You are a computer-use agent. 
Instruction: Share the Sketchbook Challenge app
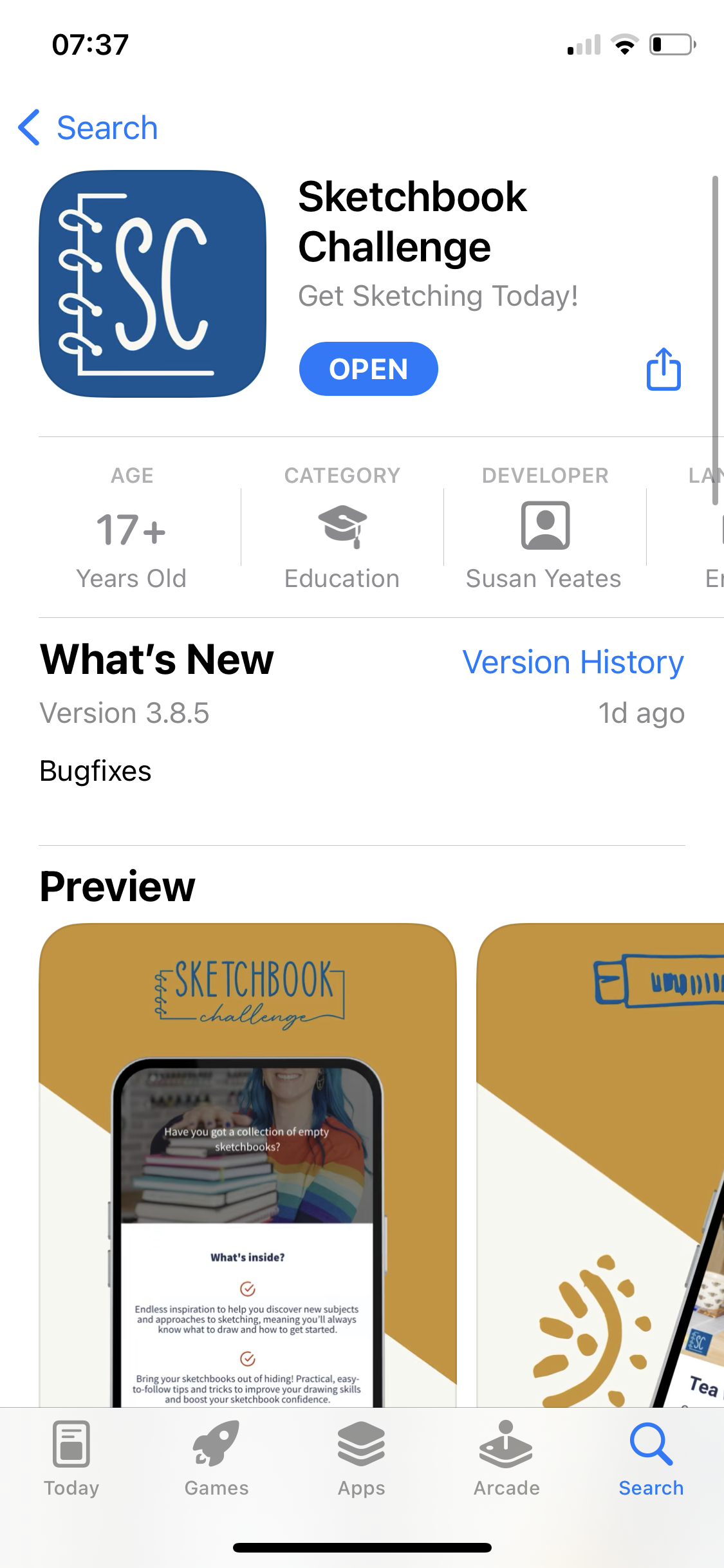tap(664, 369)
